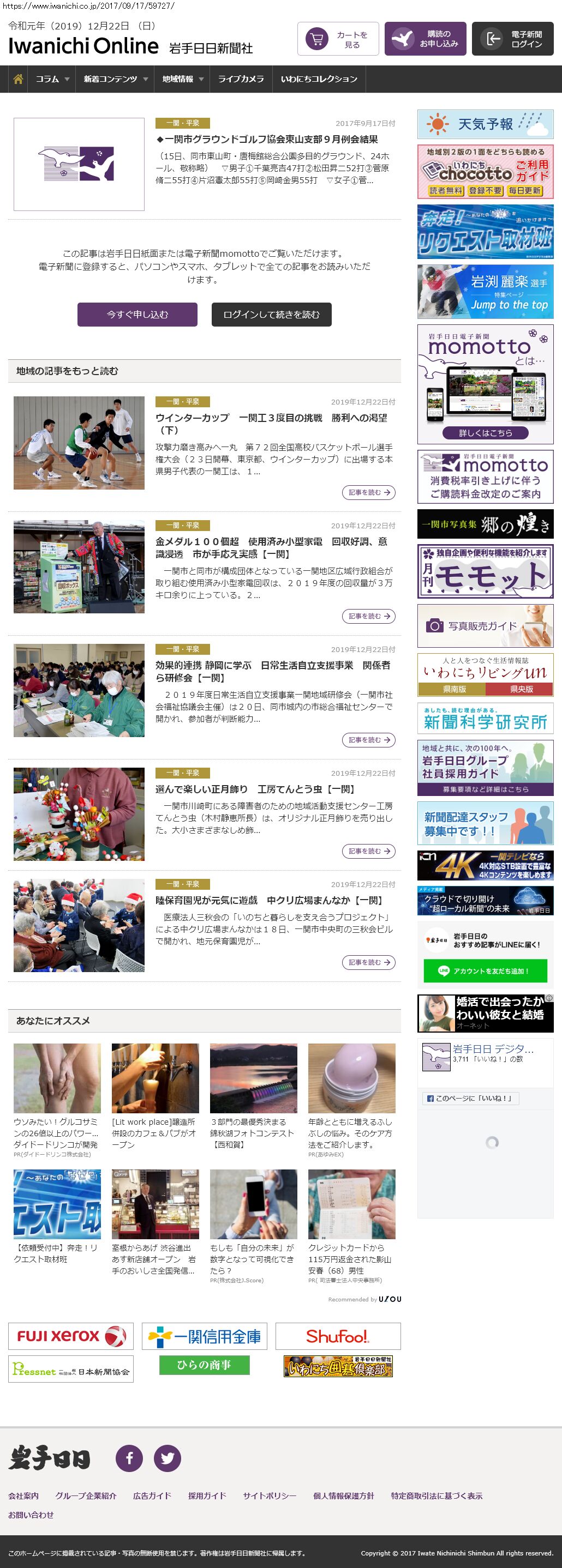Open the Facebook icon in footer

pyautogui.click(x=129, y=1458)
